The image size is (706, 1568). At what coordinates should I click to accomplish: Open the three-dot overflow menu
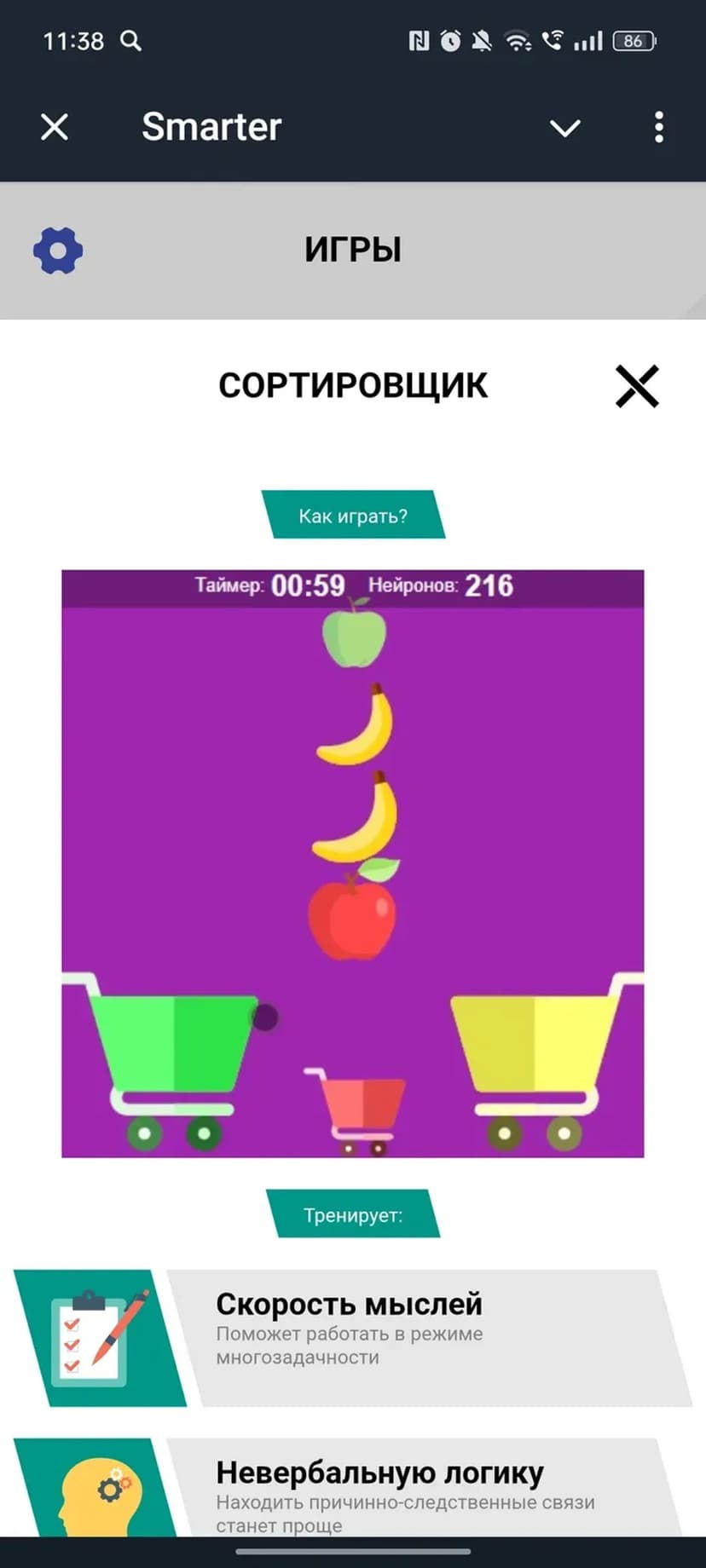point(658,128)
